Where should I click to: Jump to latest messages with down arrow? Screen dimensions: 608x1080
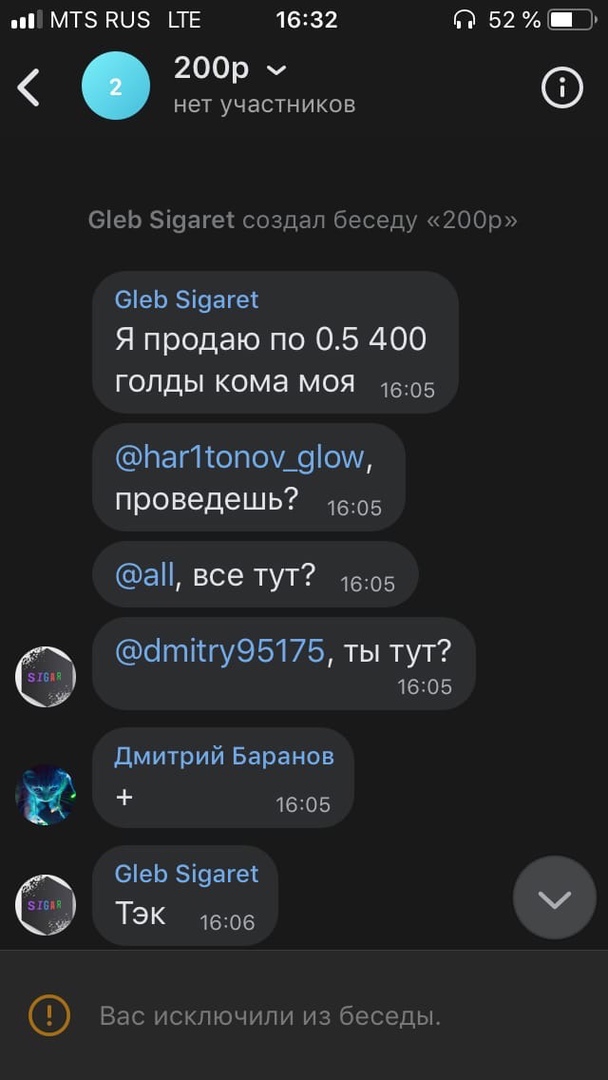click(x=554, y=898)
